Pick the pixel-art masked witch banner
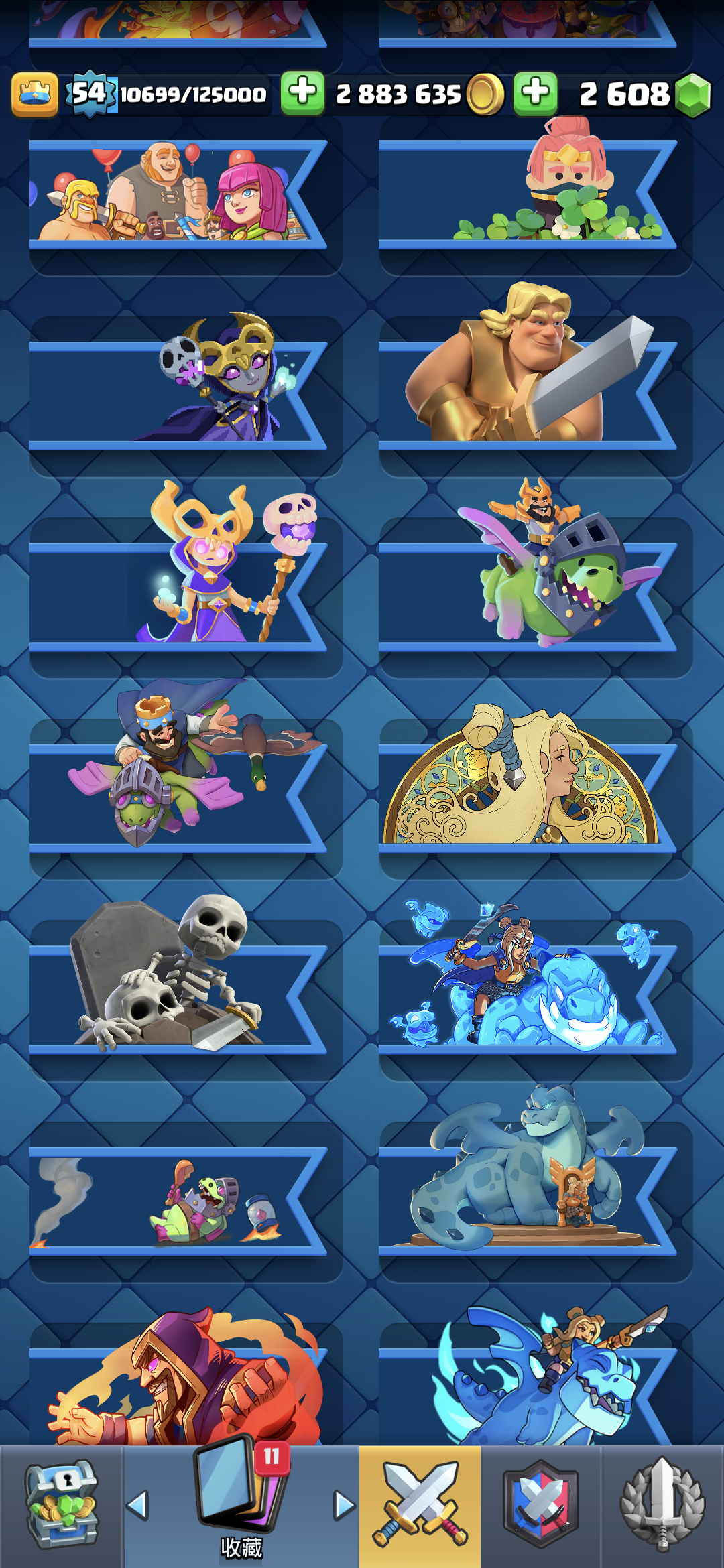 178,389
